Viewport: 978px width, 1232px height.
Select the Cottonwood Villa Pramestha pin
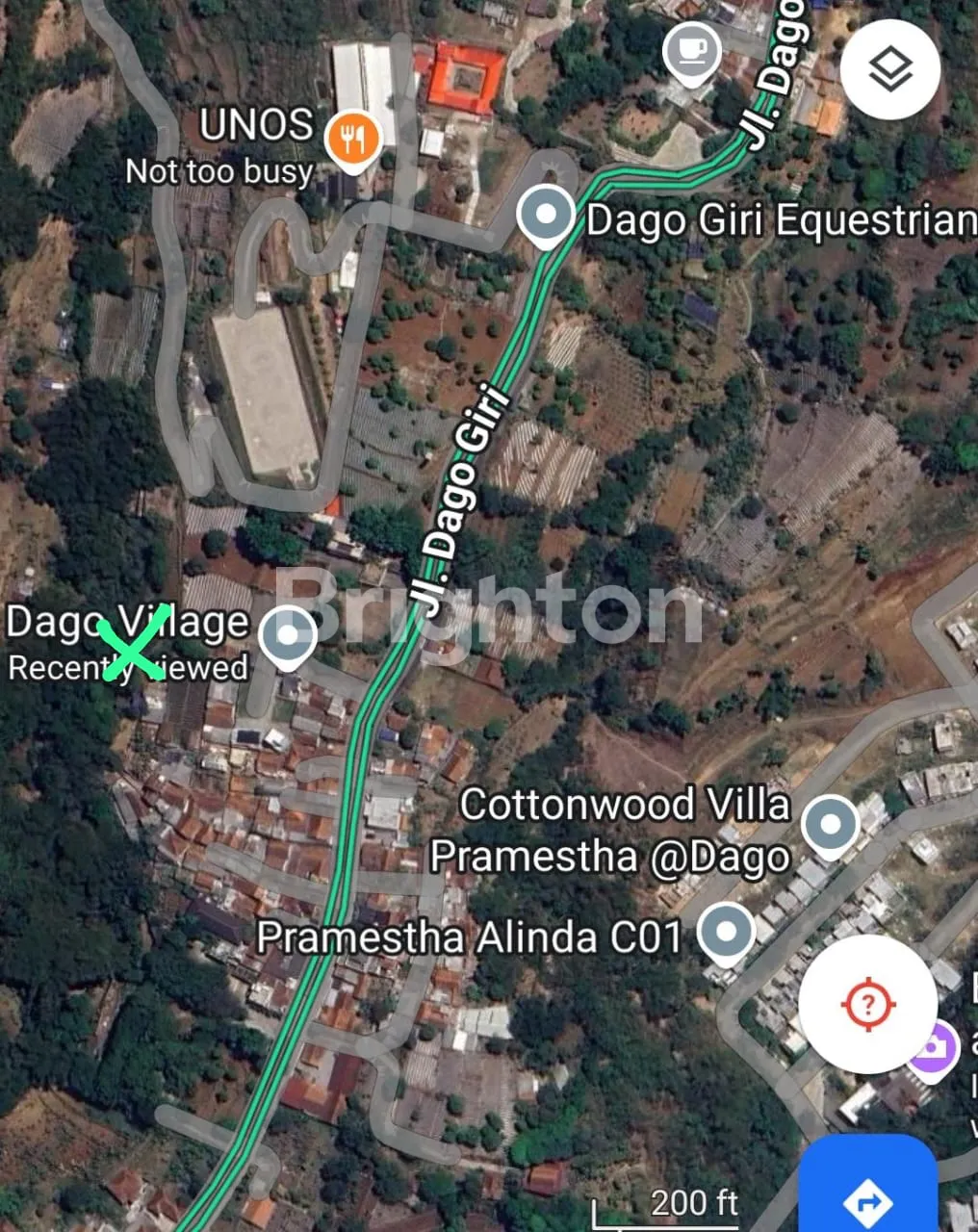coord(830,825)
